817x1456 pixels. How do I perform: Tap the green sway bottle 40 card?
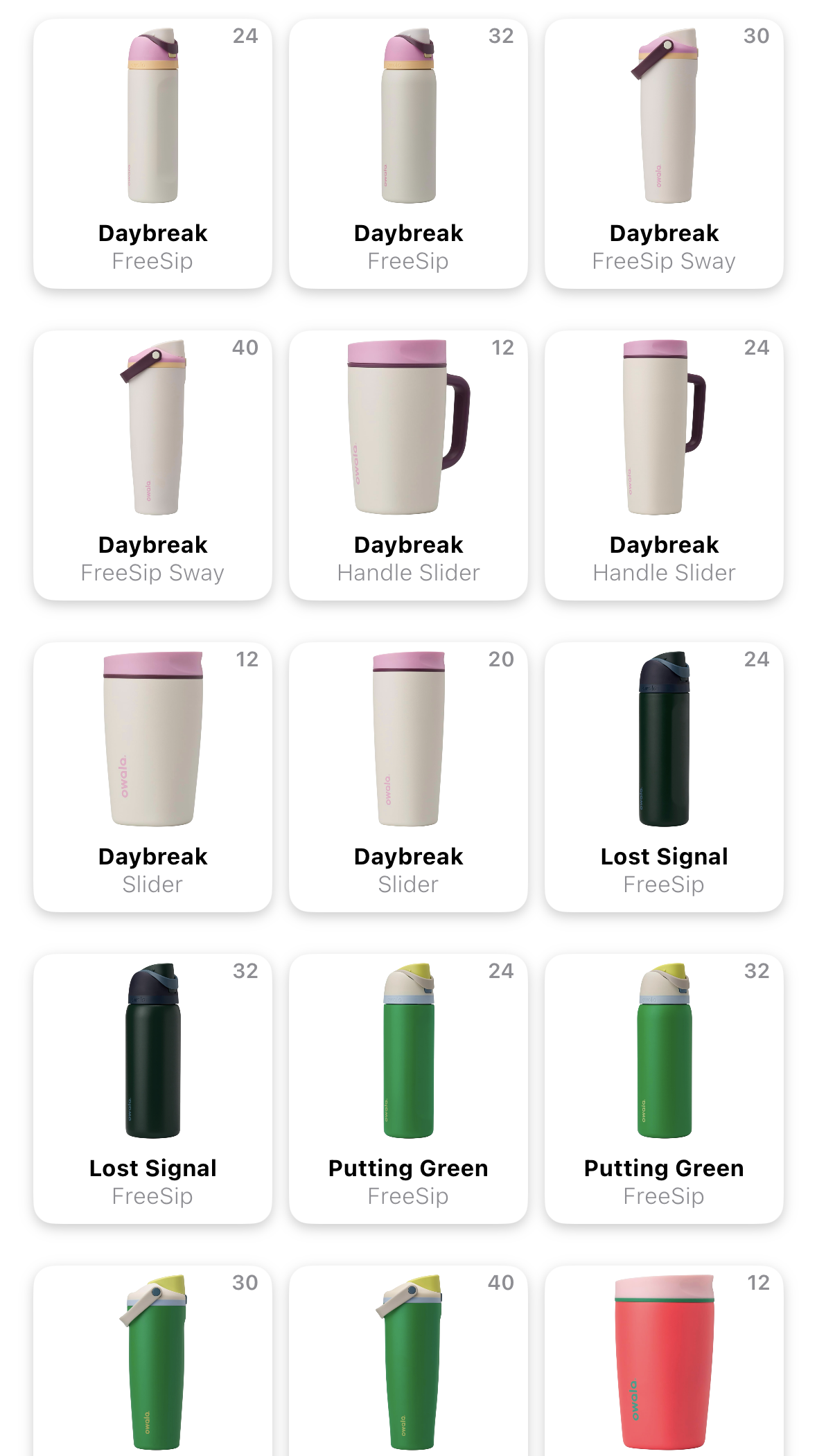pyautogui.click(x=408, y=1361)
